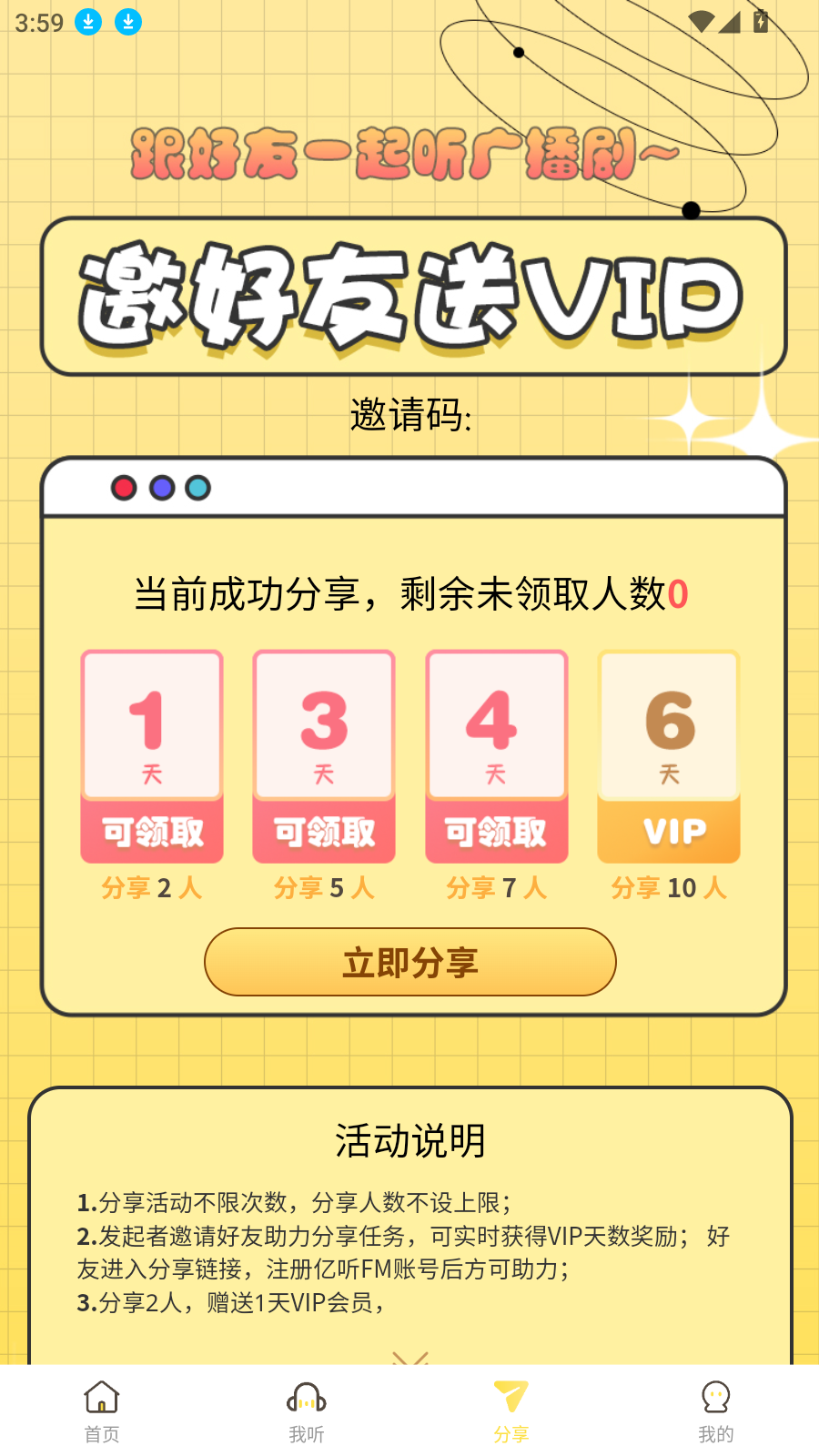Switch to the 我听 tab

(x=307, y=1410)
